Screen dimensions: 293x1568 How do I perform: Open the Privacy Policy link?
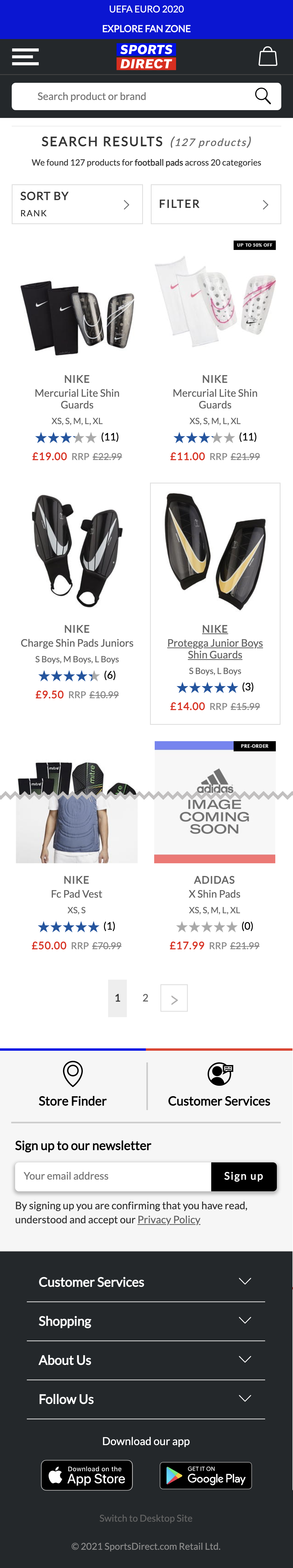click(169, 1219)
